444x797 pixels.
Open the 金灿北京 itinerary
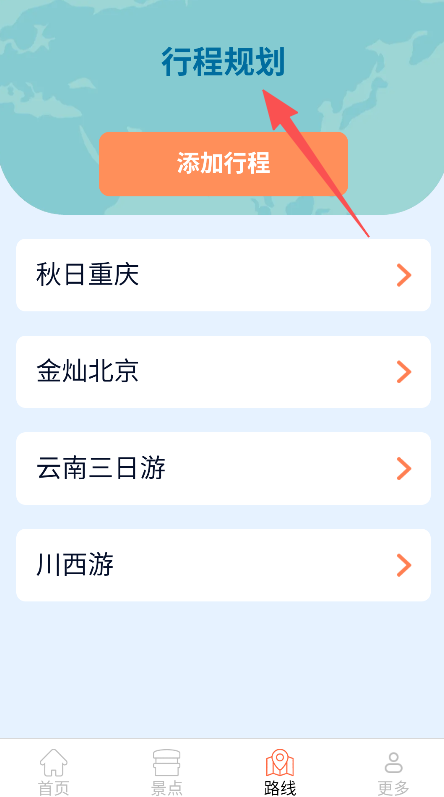[x=223, y=372]
